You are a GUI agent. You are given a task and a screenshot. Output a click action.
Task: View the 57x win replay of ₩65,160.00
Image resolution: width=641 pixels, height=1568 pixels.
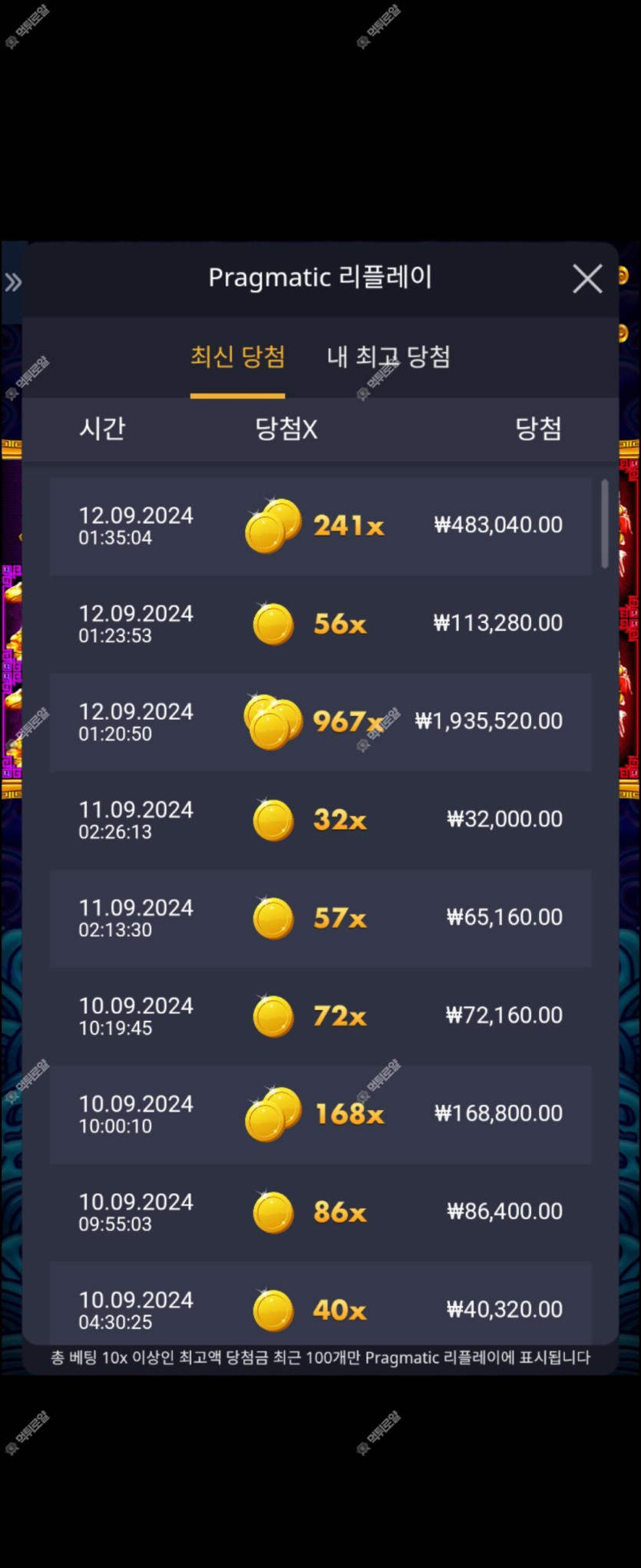click(320, 918)
